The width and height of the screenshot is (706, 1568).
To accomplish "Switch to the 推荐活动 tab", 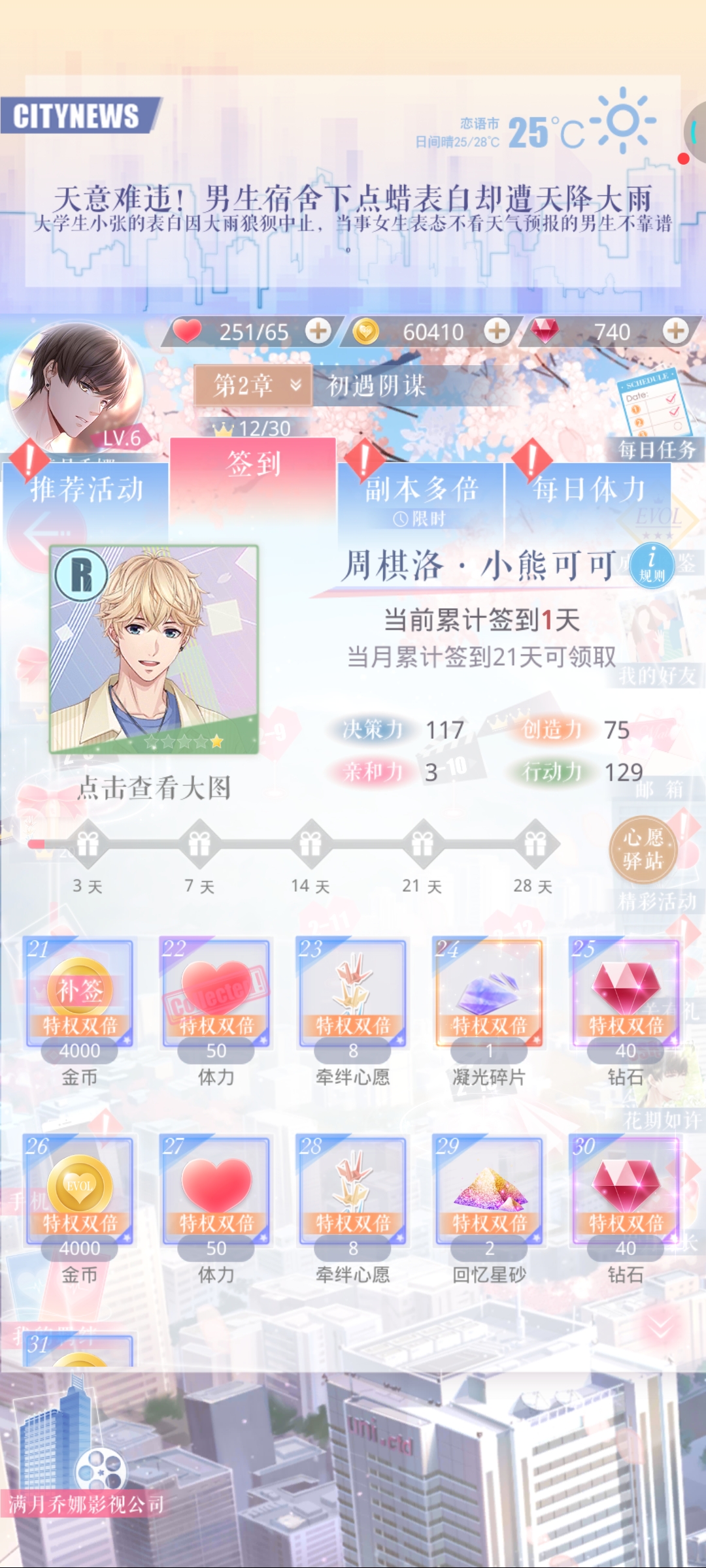I will [x=86, y=489].
